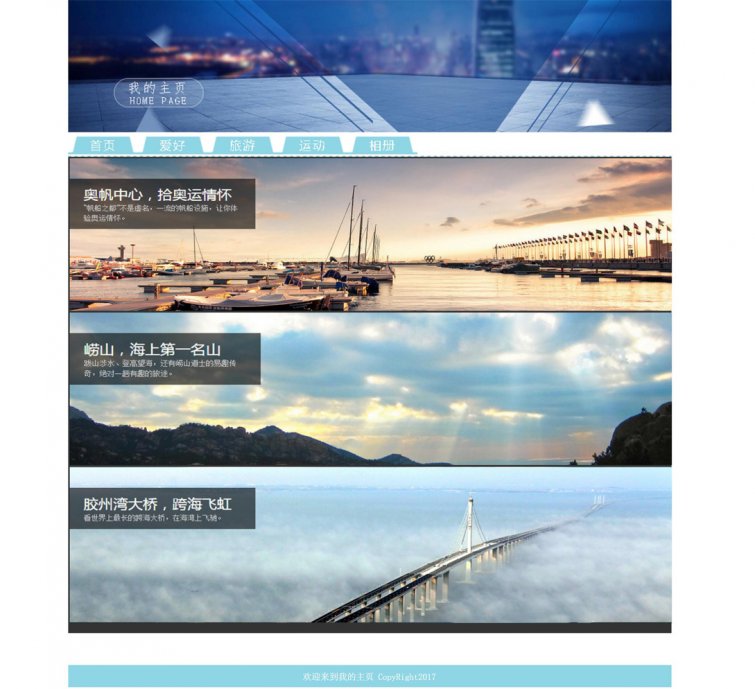Screen dimensions: 755x689
Task: Open the 首页 navigation tab
Action: (x=102, y=145)
